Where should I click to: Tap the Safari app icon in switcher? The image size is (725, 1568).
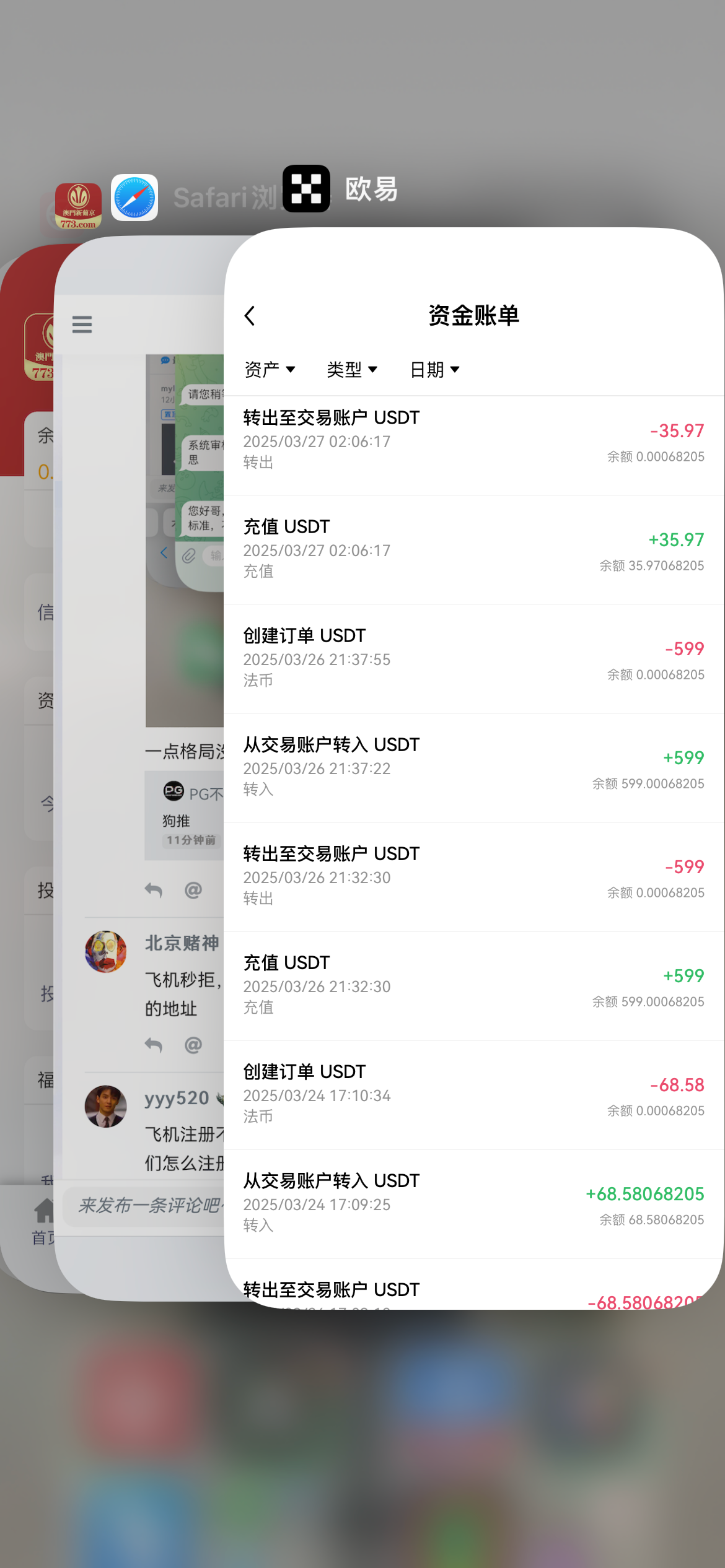pyautogui.click(x=134, y=198)
